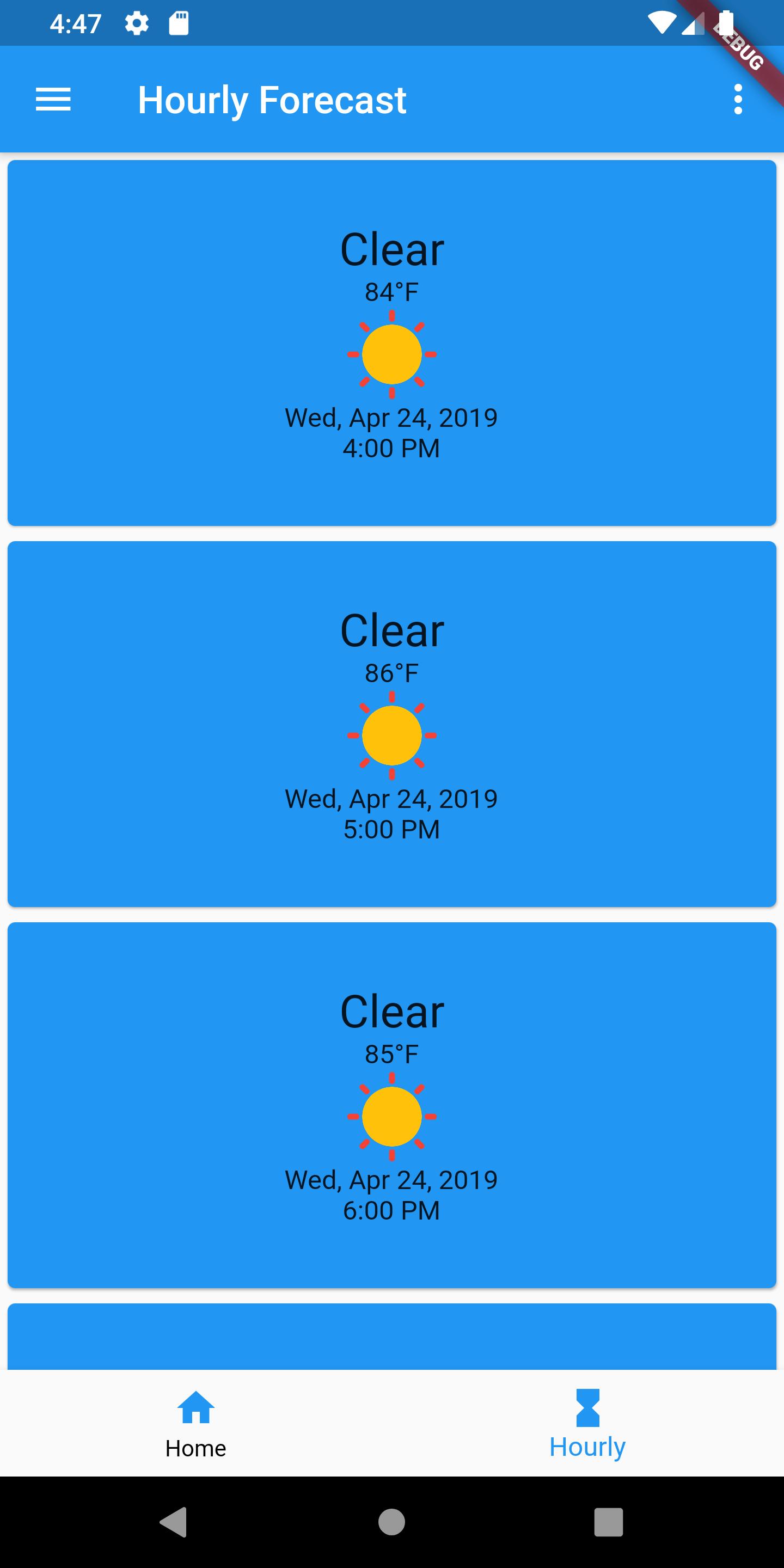
Task: Tap the Android home circle button
Action: 392,1523
